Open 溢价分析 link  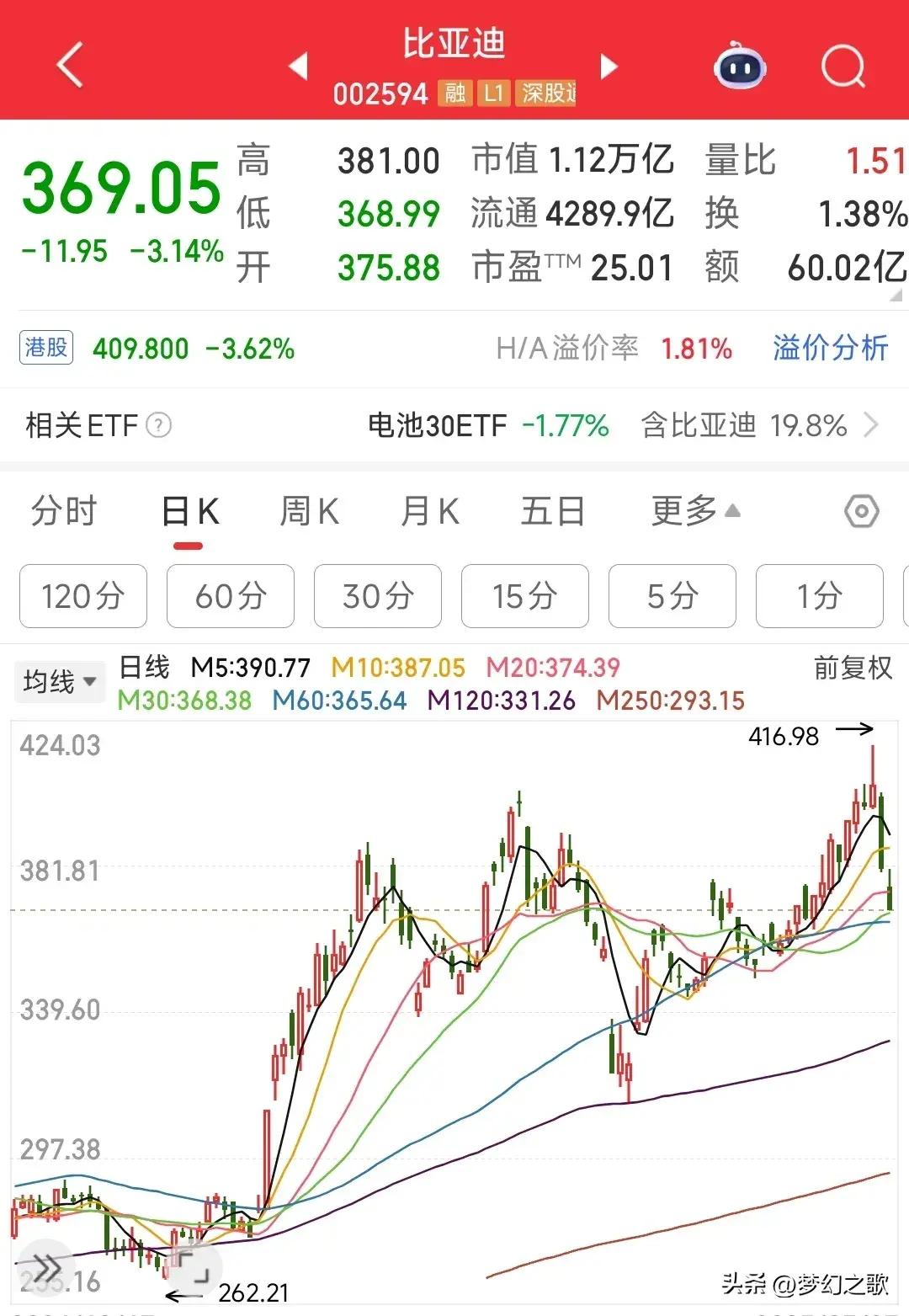830,348
